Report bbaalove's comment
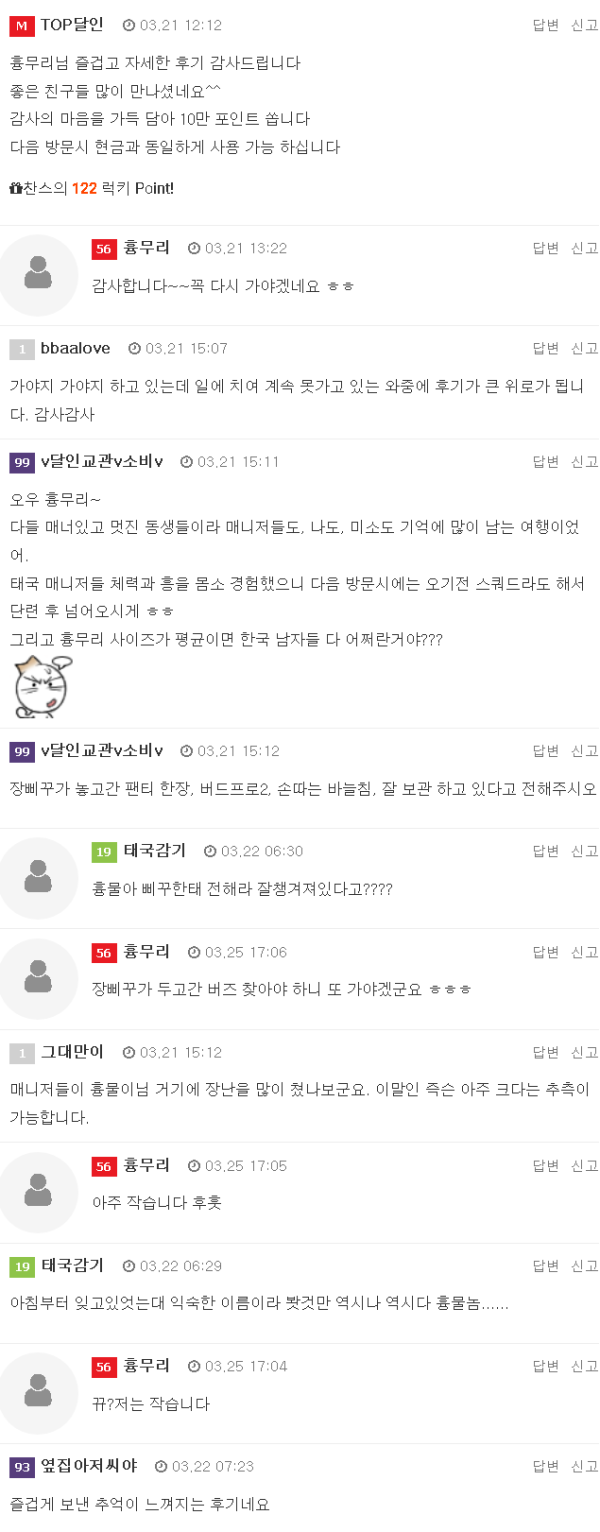 click(584, 348)
